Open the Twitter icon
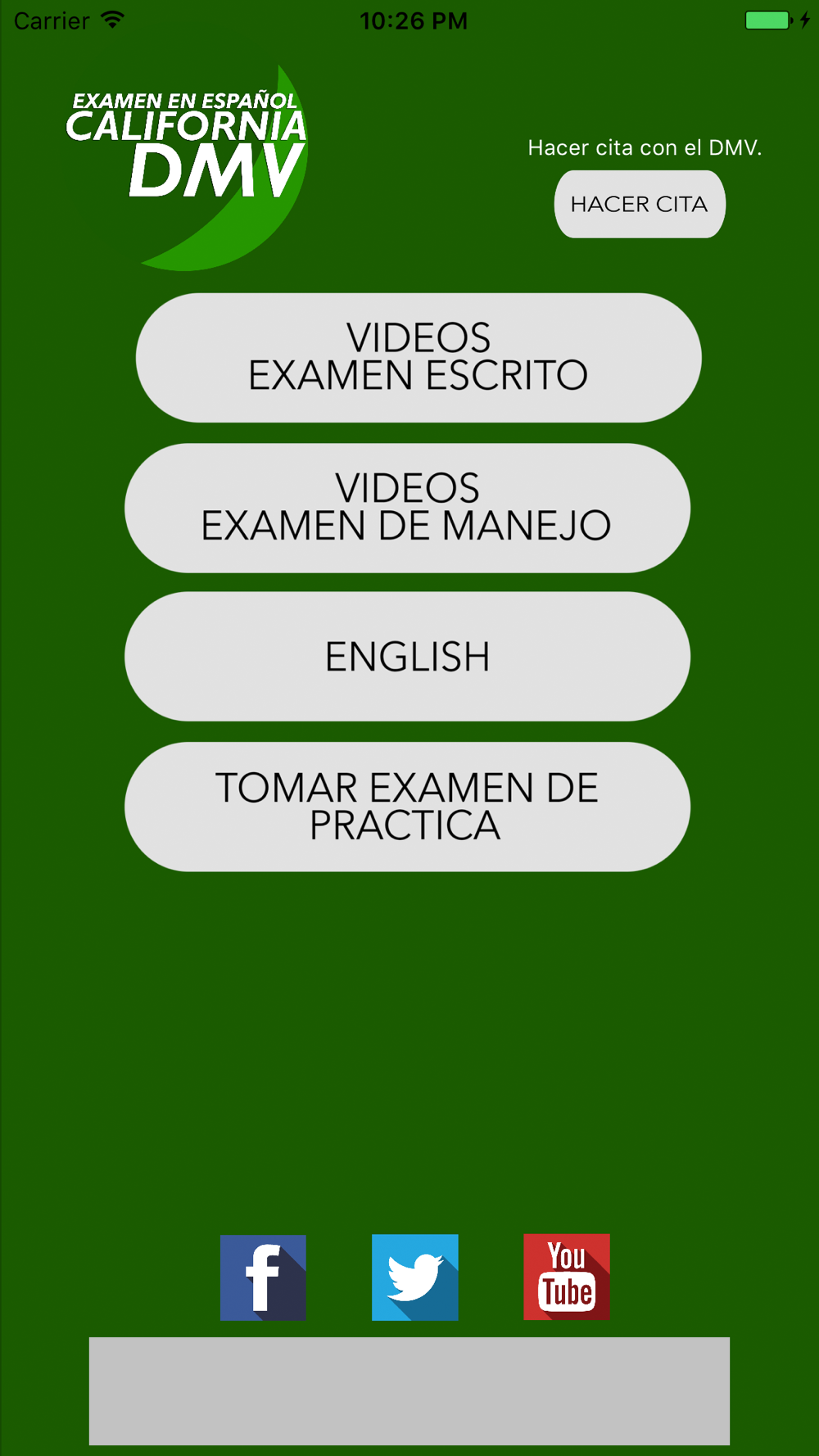819x1456 pixels. [x=415, y=1277]
